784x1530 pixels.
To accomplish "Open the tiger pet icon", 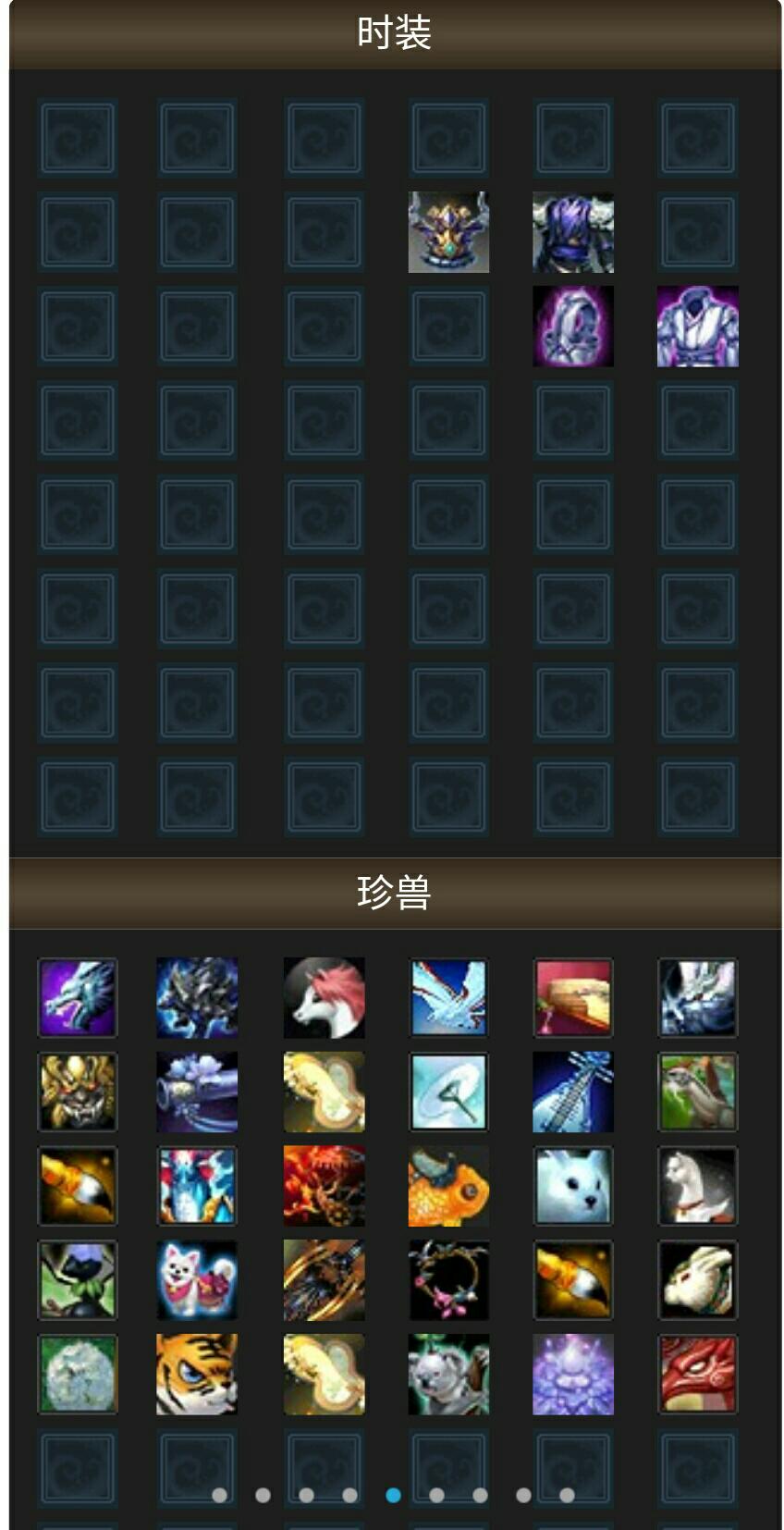I will [x=197, y=1375].
